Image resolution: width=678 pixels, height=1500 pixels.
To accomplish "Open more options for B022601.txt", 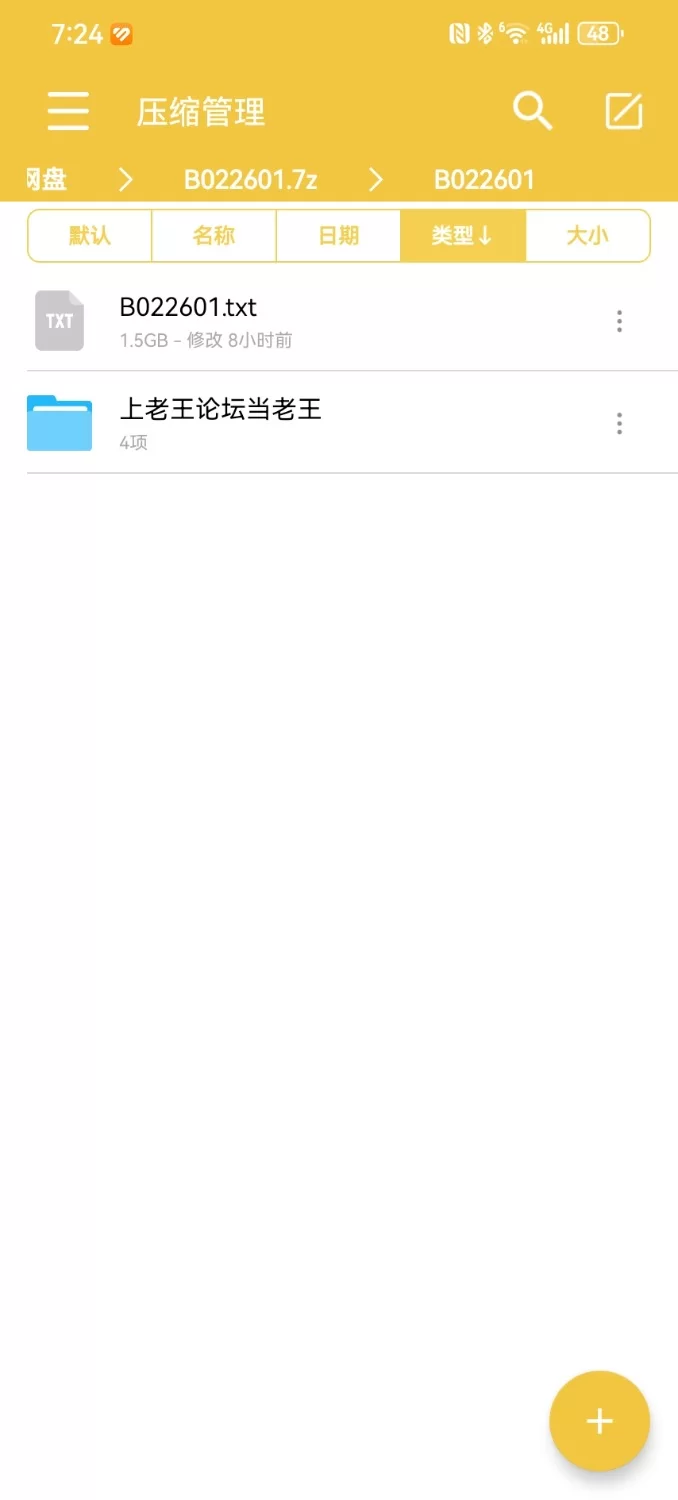I will click(620, 321).
